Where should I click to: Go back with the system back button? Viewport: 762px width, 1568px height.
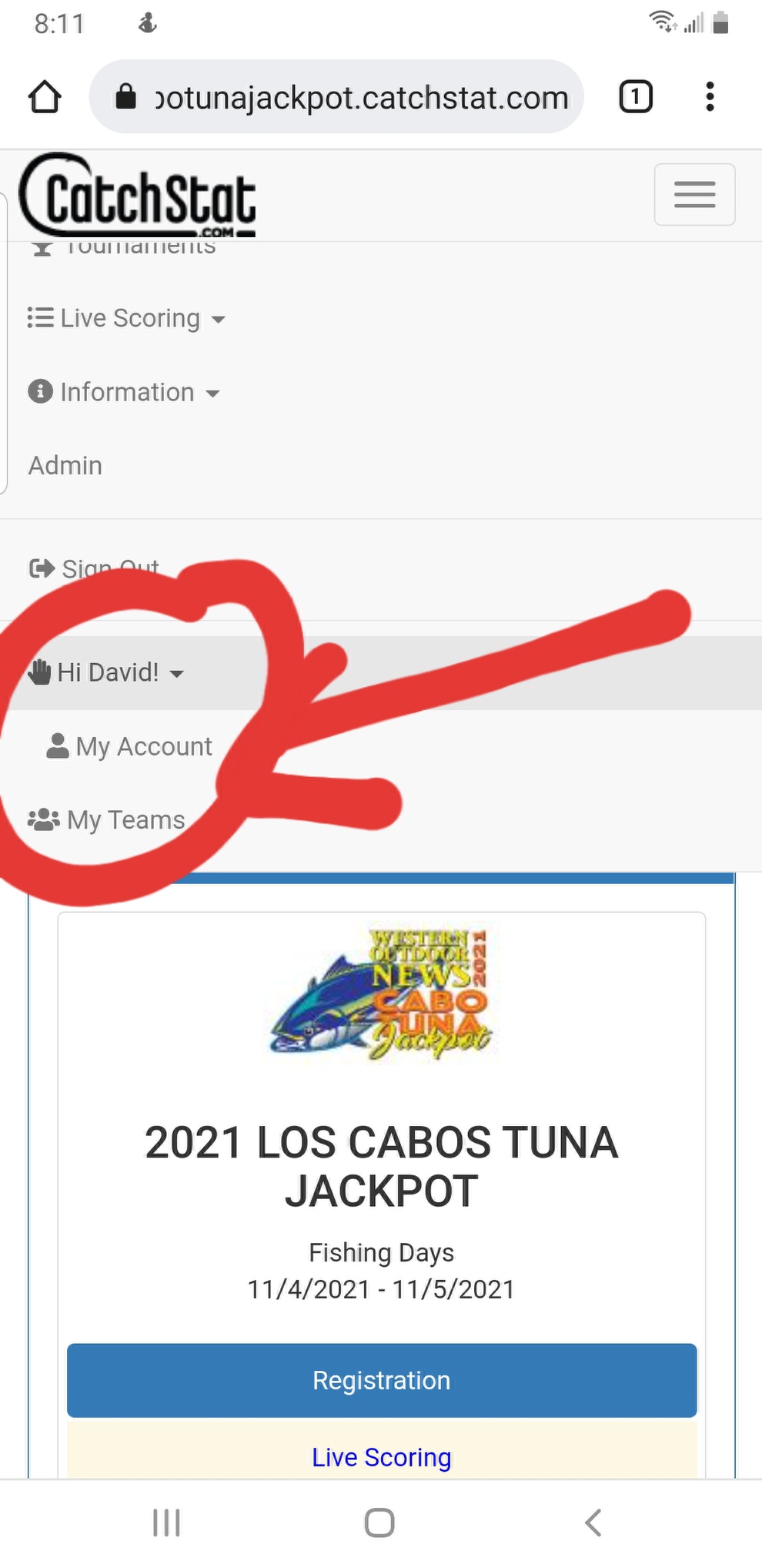[593, 1523]
